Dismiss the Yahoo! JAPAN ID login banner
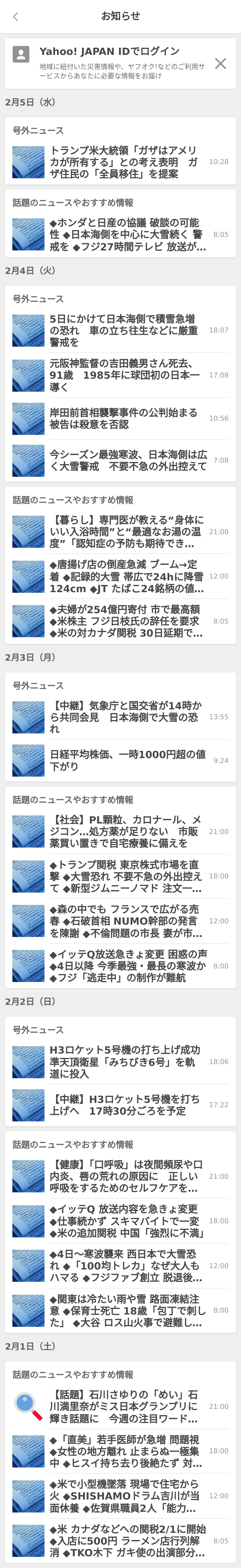Viewport: 241px width, 1568px height. coord(220,63)
